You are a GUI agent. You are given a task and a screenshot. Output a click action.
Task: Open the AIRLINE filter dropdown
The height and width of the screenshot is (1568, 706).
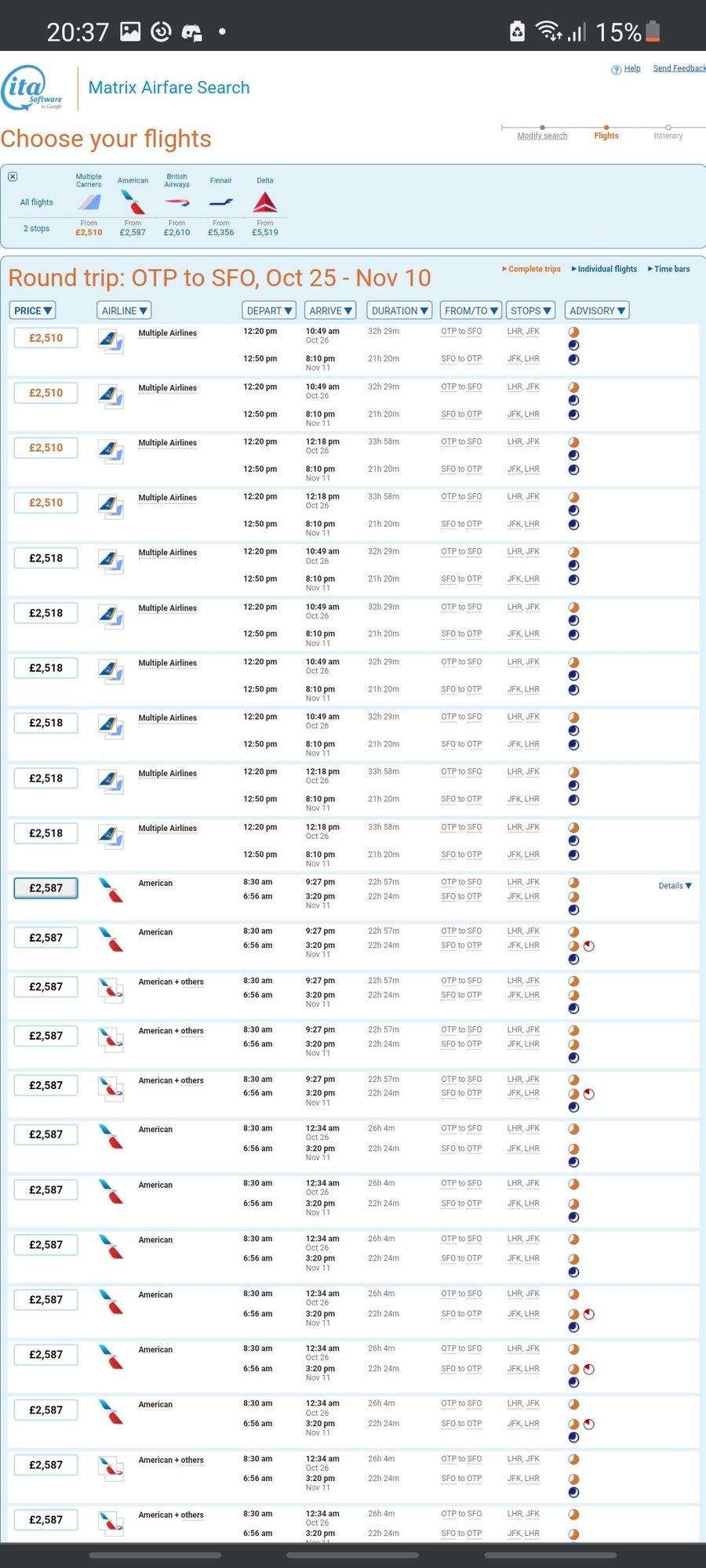124,310
